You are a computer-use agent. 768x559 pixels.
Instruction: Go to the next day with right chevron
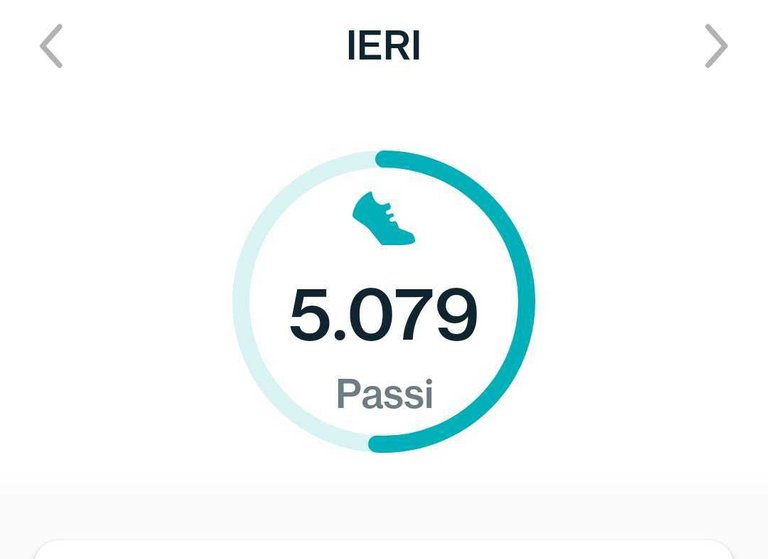point(716,47)
